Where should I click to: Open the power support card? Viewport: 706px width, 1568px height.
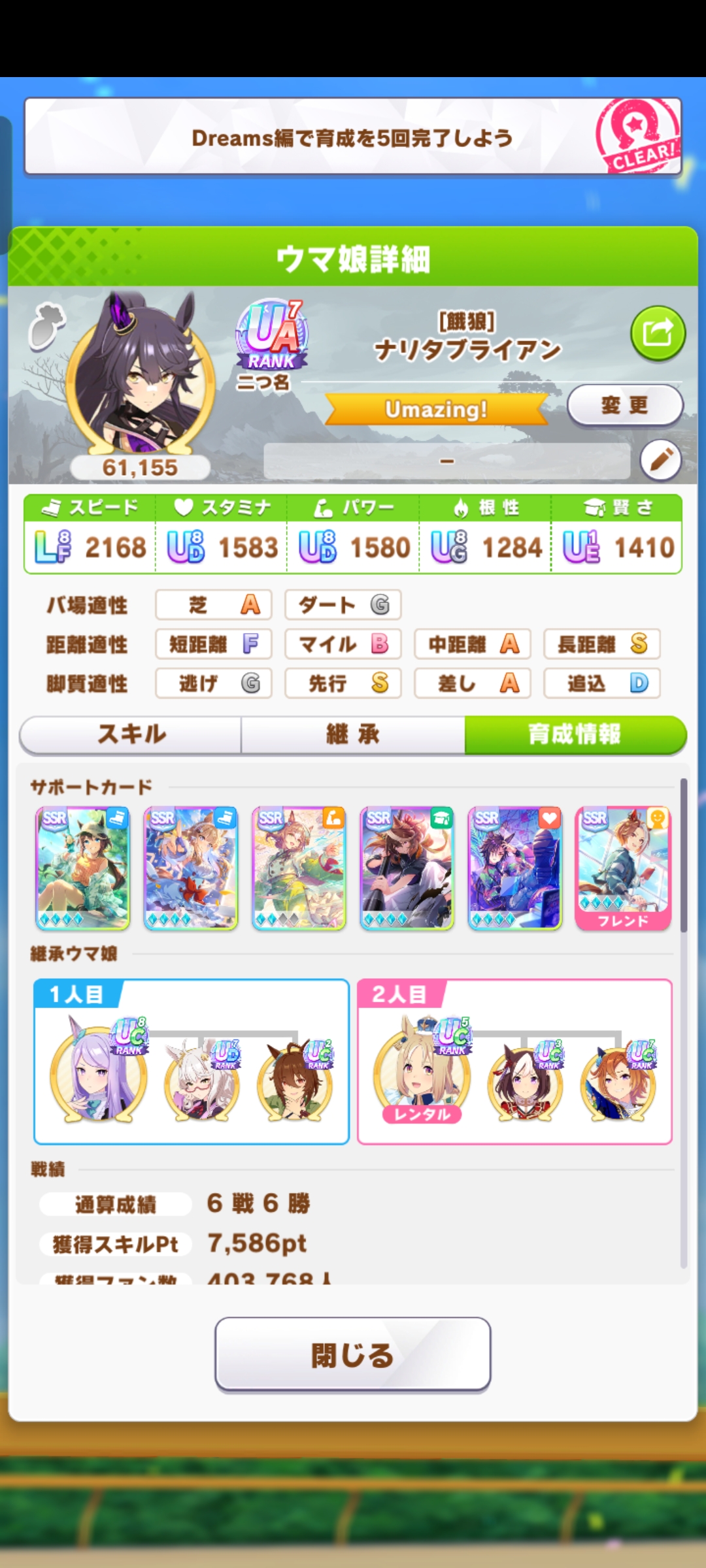[299, 868]
